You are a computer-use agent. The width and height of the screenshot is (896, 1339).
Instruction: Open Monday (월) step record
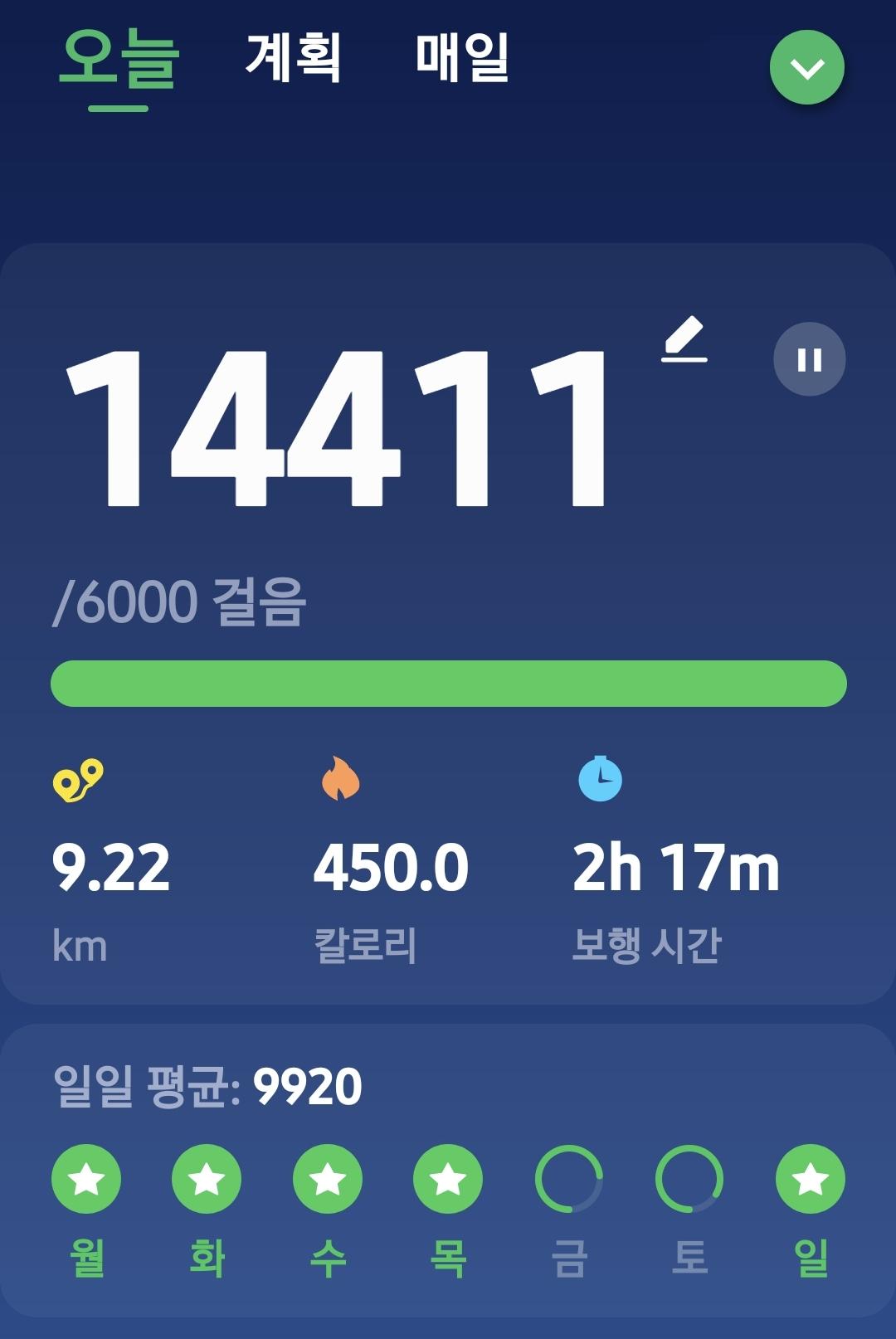(86, 1179)
